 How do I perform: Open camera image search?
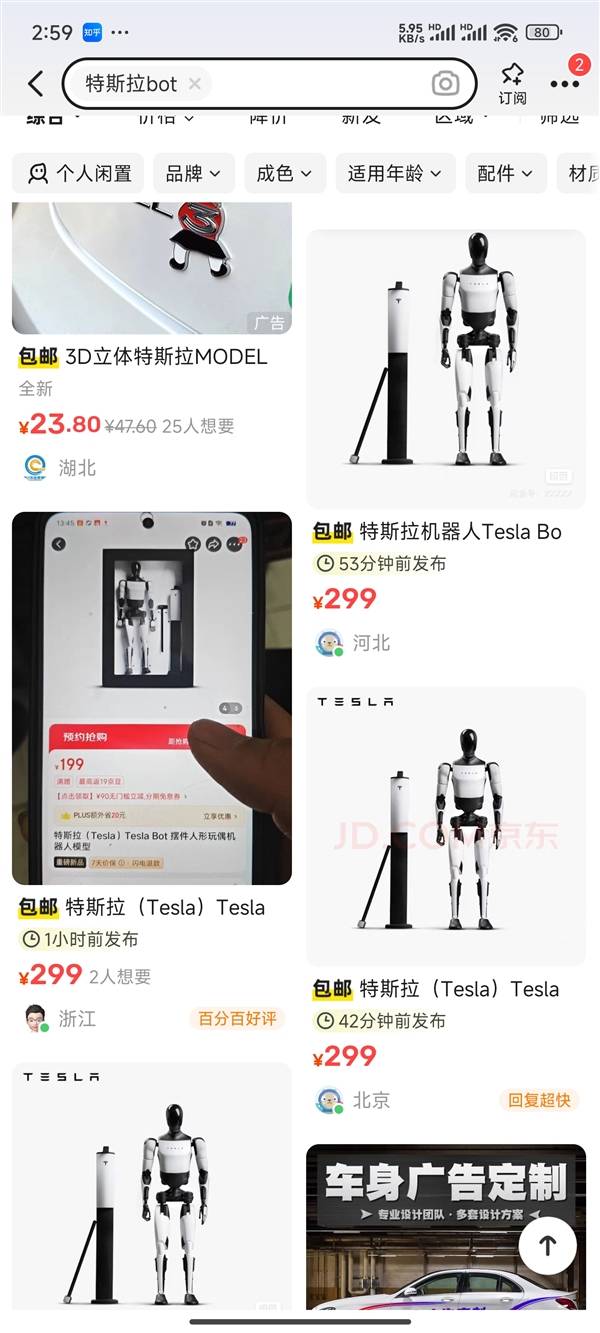[445, 83]
